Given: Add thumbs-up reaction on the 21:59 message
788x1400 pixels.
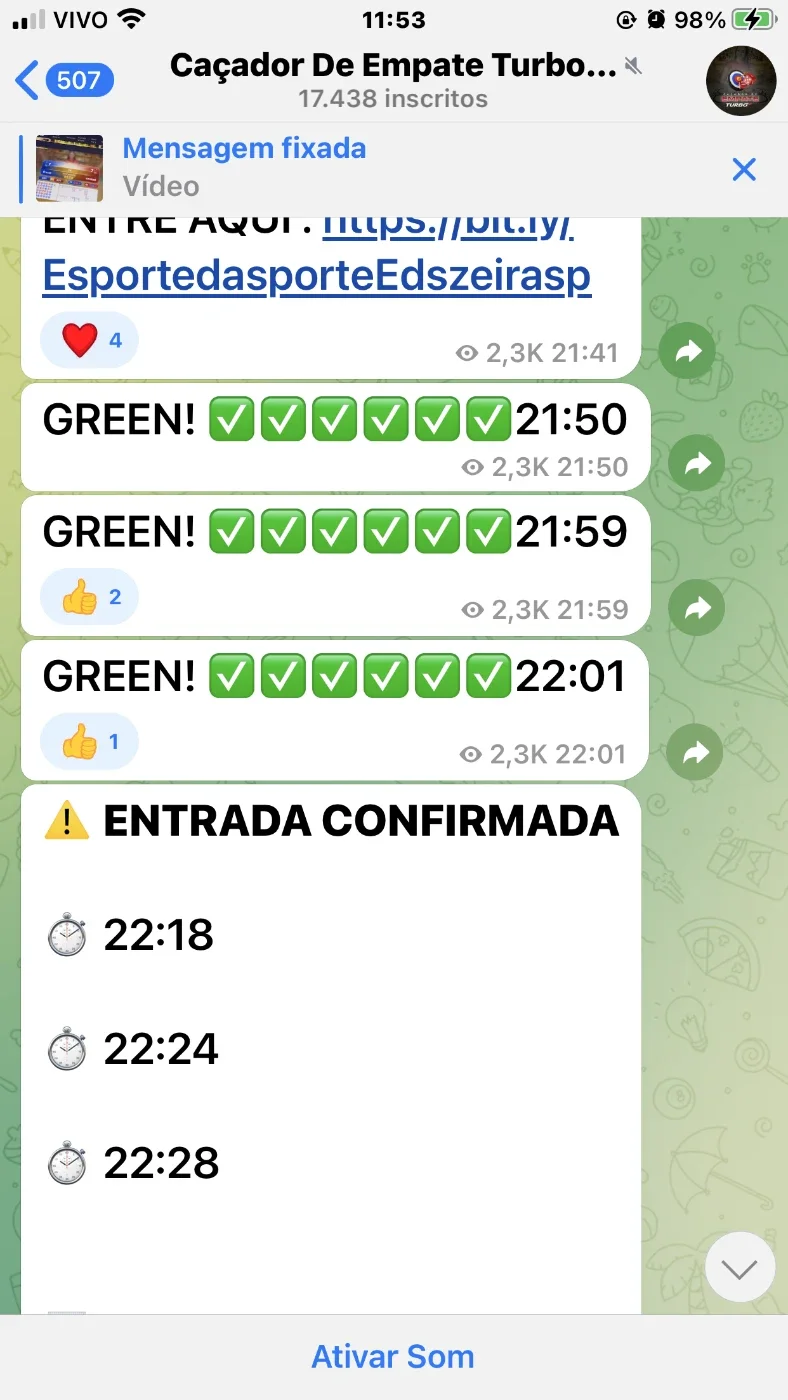Looking at the screenshot, I should click(90, 597).
